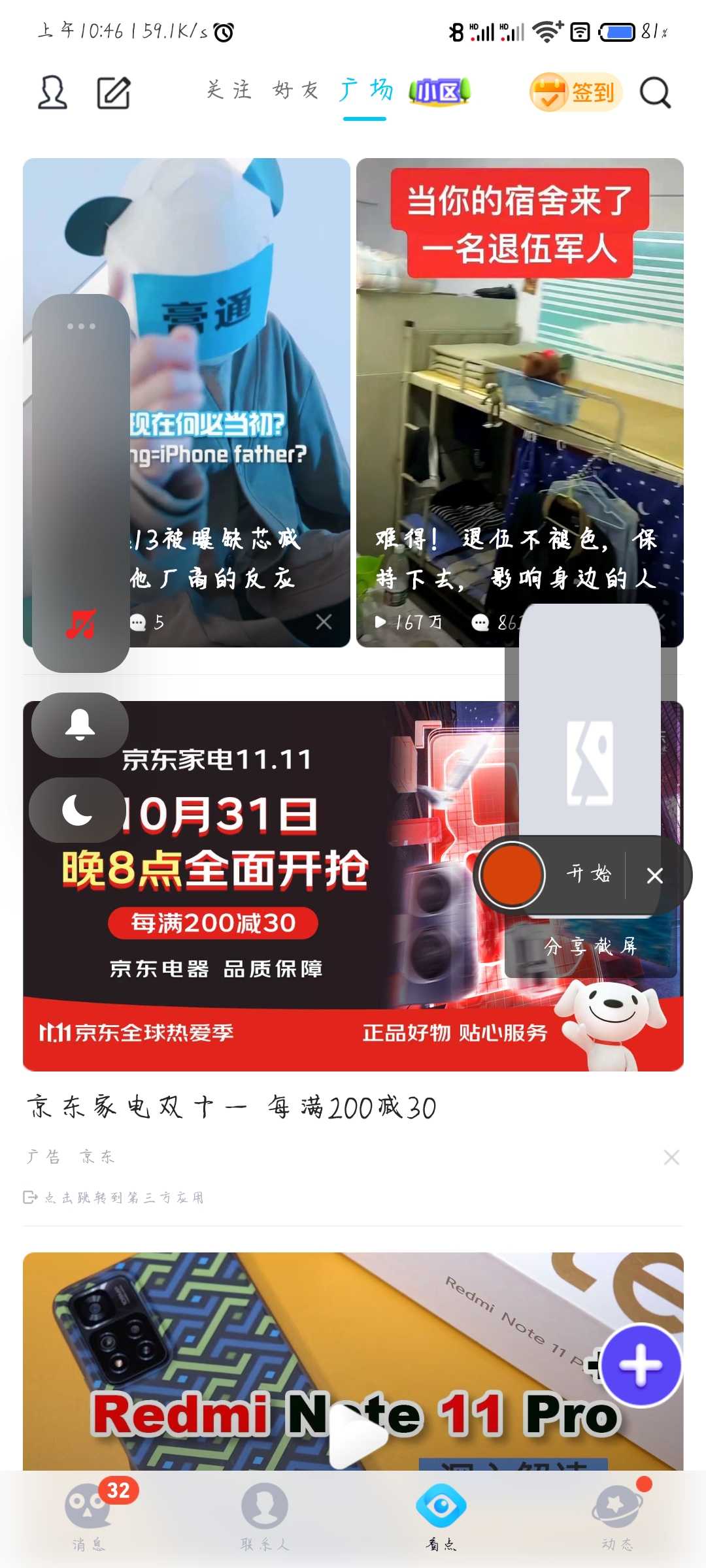Image resolution: width=706 pixels, height=1568 pixels.
Task: Switch to the 动态 tab
Action: tap(618, 1516)
